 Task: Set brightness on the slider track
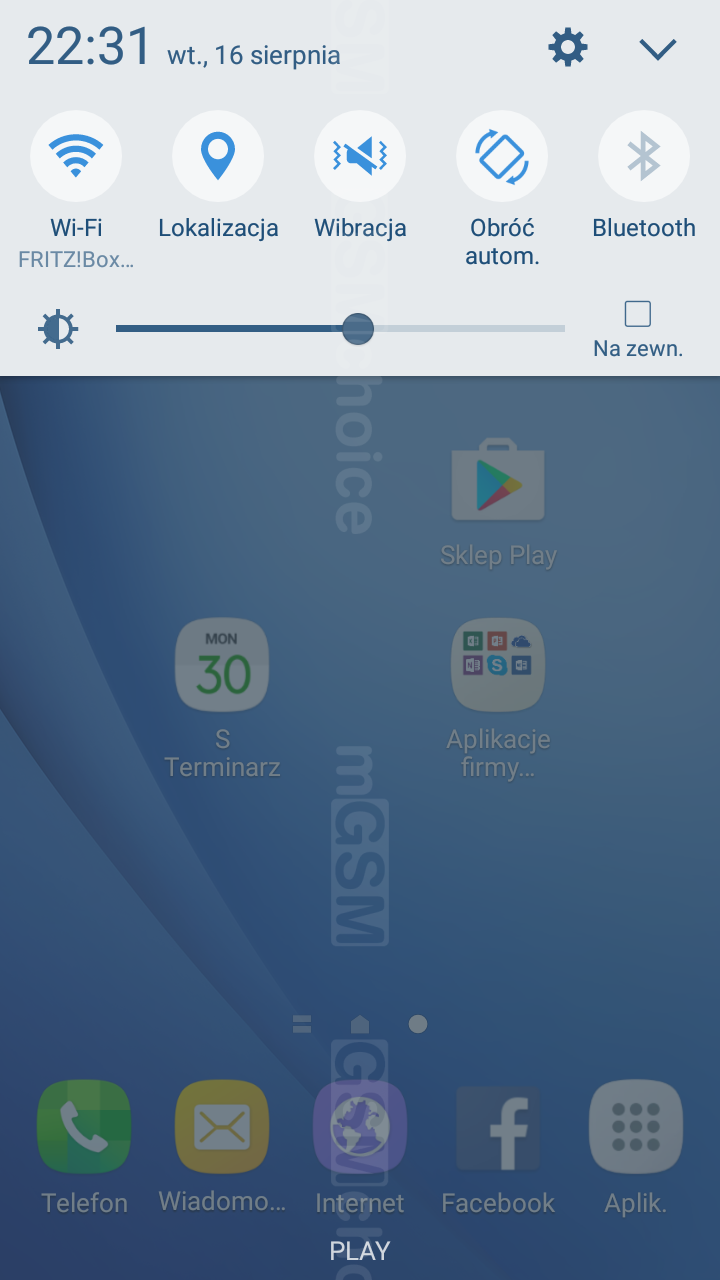tap(340, 328)
